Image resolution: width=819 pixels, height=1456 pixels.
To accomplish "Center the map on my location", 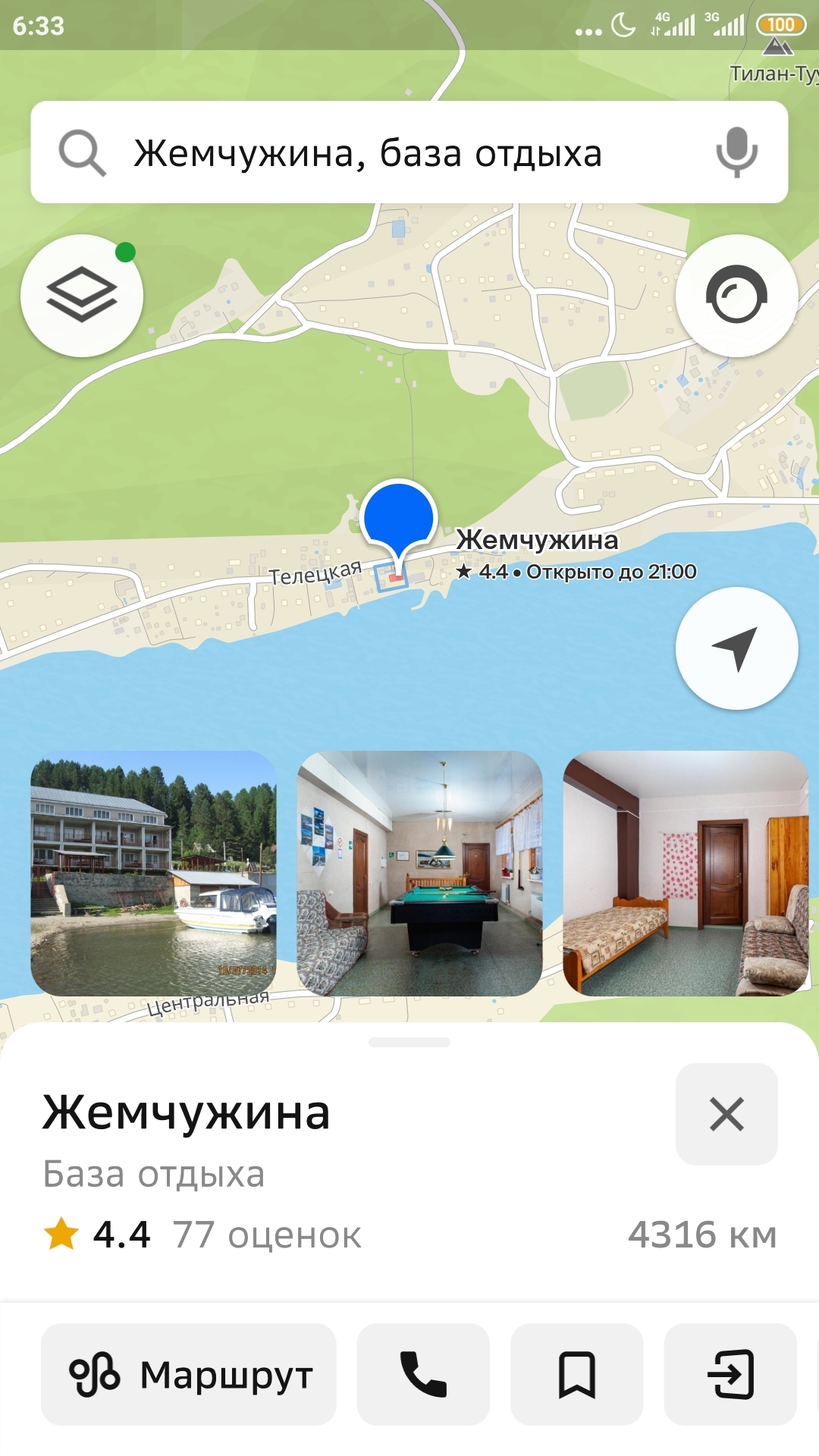I will coord(736,648).
